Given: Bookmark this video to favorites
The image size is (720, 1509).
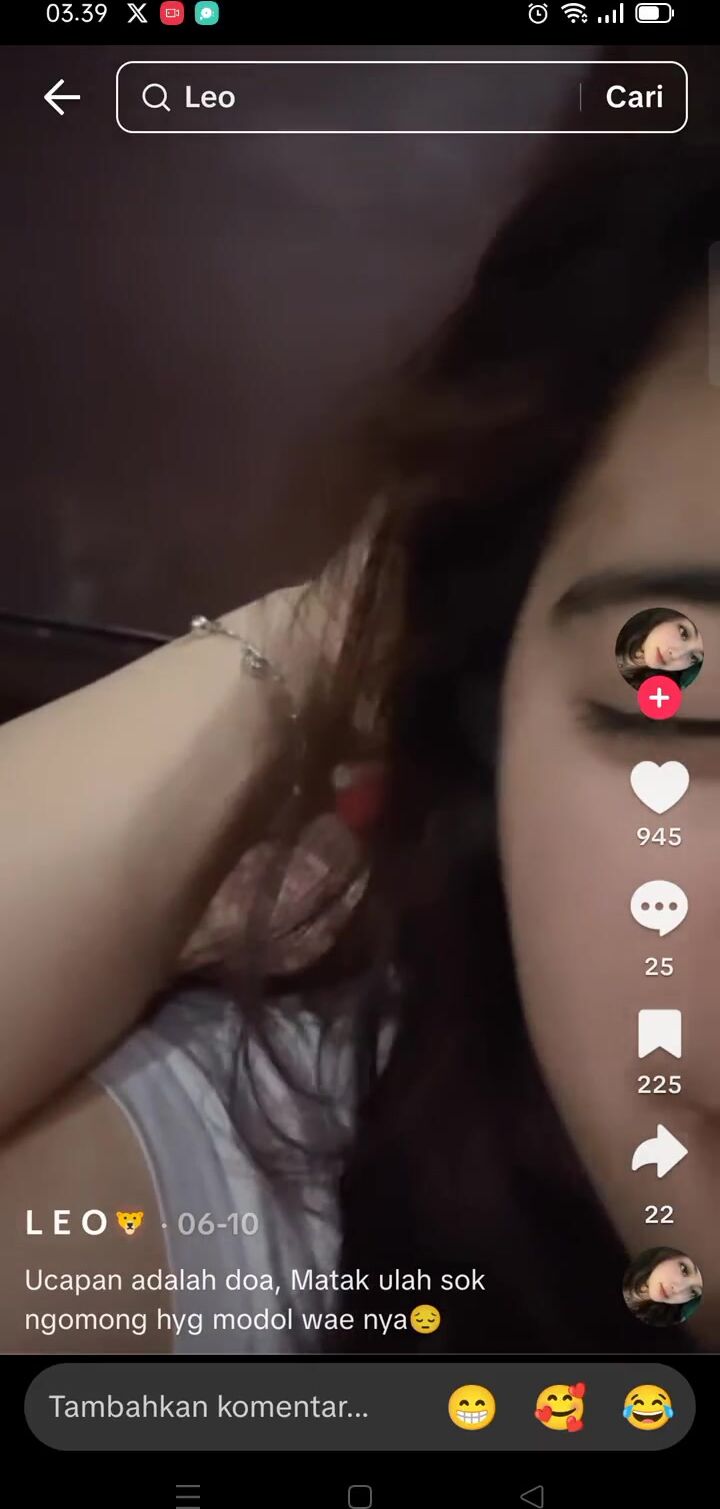Looking at the screenshot, I should [659, 1034].
